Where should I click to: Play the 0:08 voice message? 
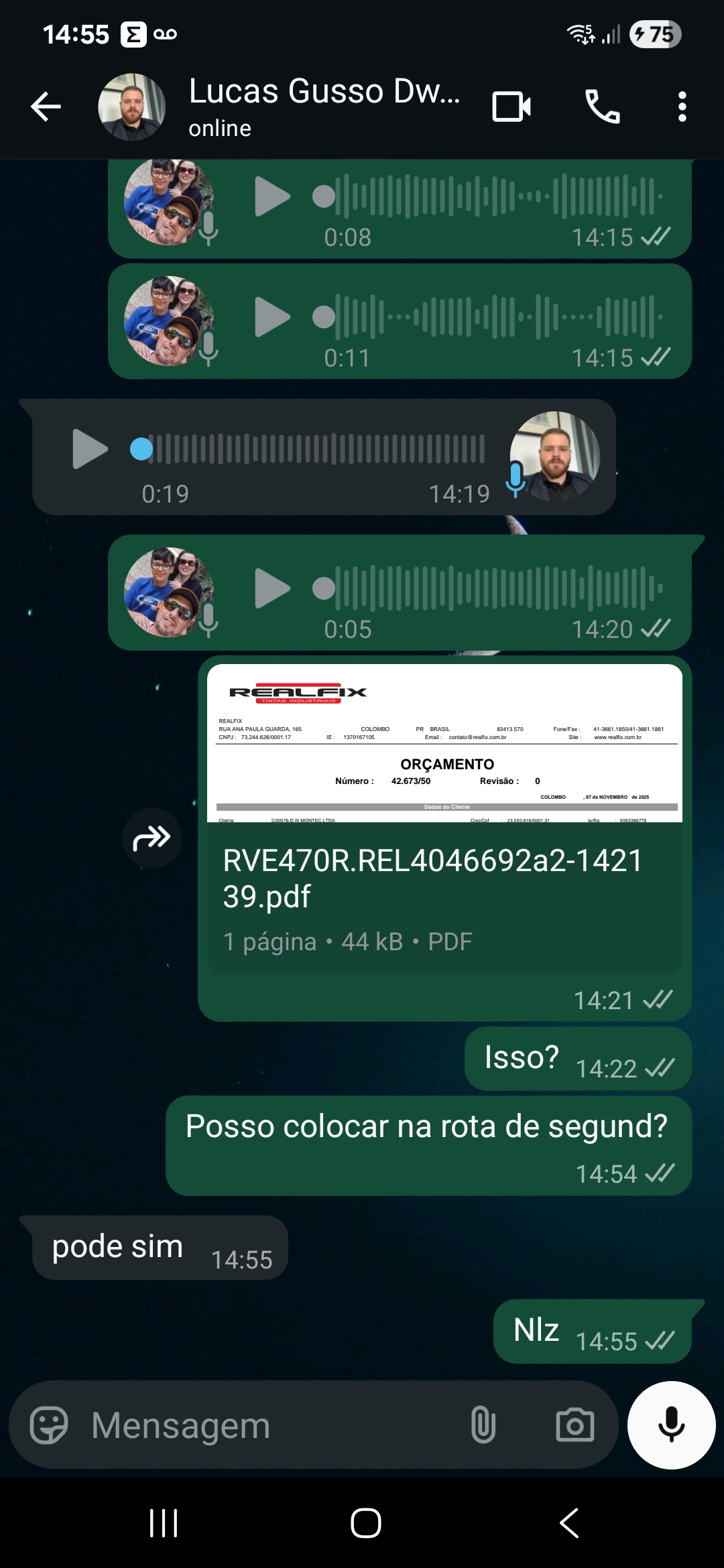[x=271, y=197]
